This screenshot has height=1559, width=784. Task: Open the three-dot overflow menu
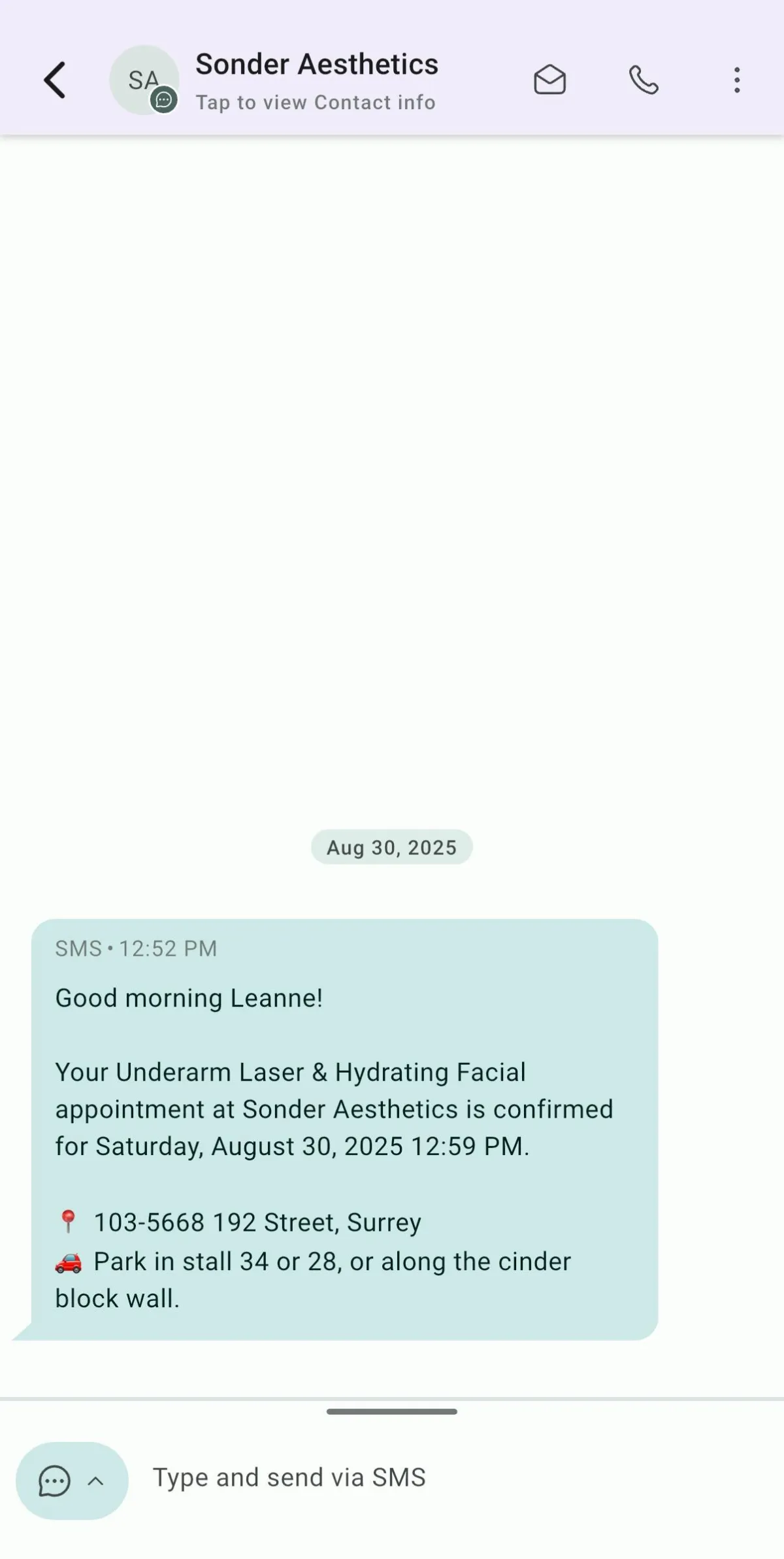[736, 80]
